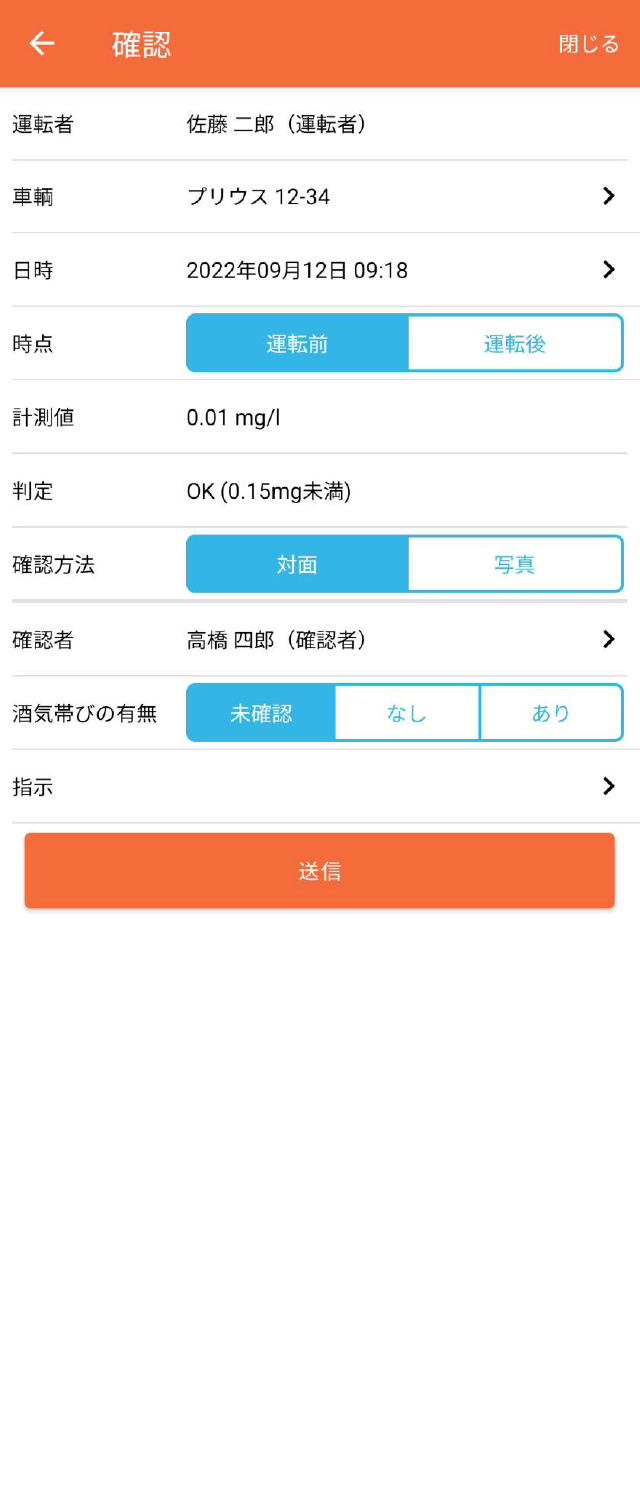Mark 酒気帯びの有無 as あり

coord(551,713)
